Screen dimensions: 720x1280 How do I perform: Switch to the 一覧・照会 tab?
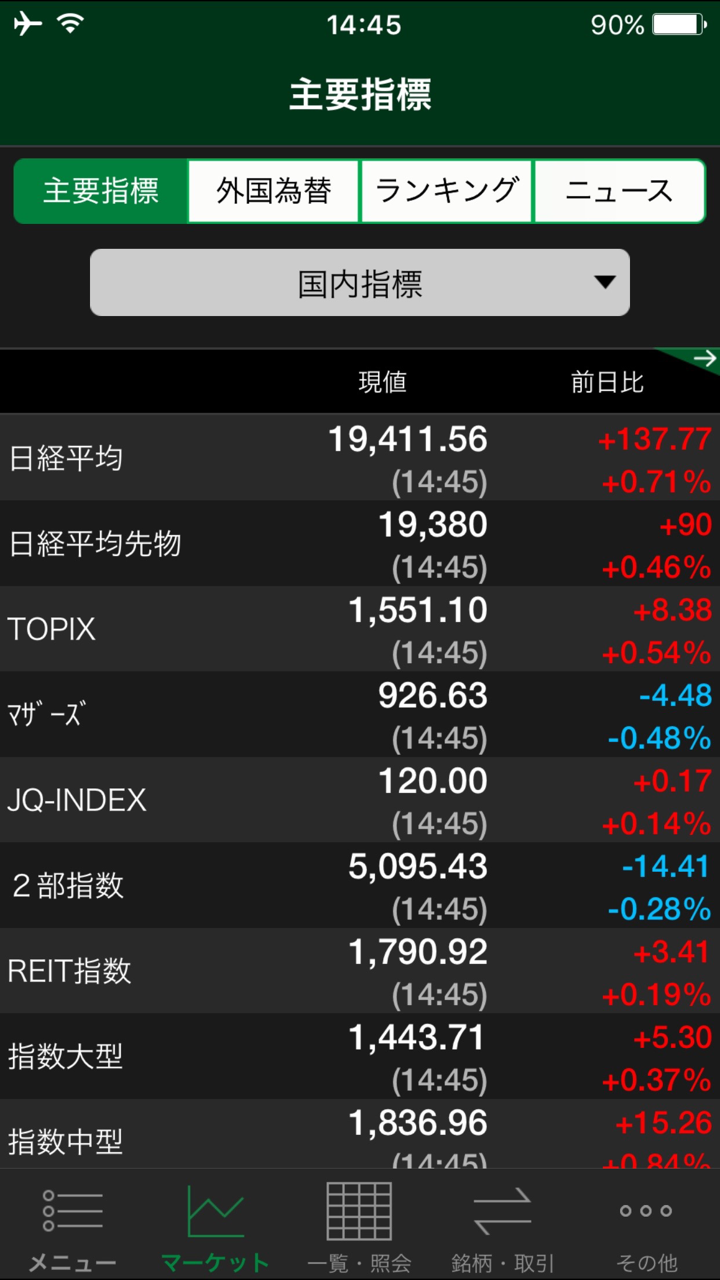coord(359,1227)
